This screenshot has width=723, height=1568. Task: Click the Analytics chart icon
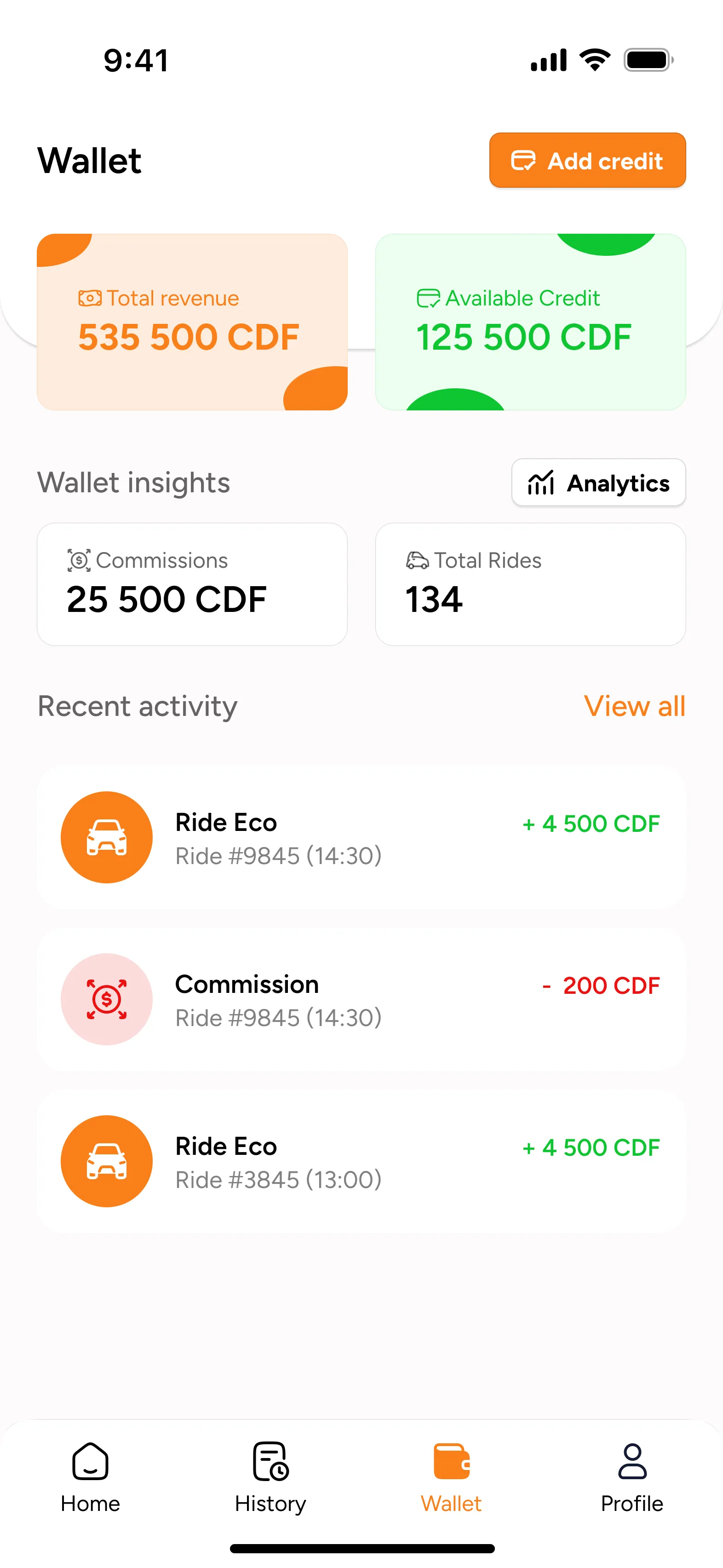pyautogui.click(x=542, y=483)
